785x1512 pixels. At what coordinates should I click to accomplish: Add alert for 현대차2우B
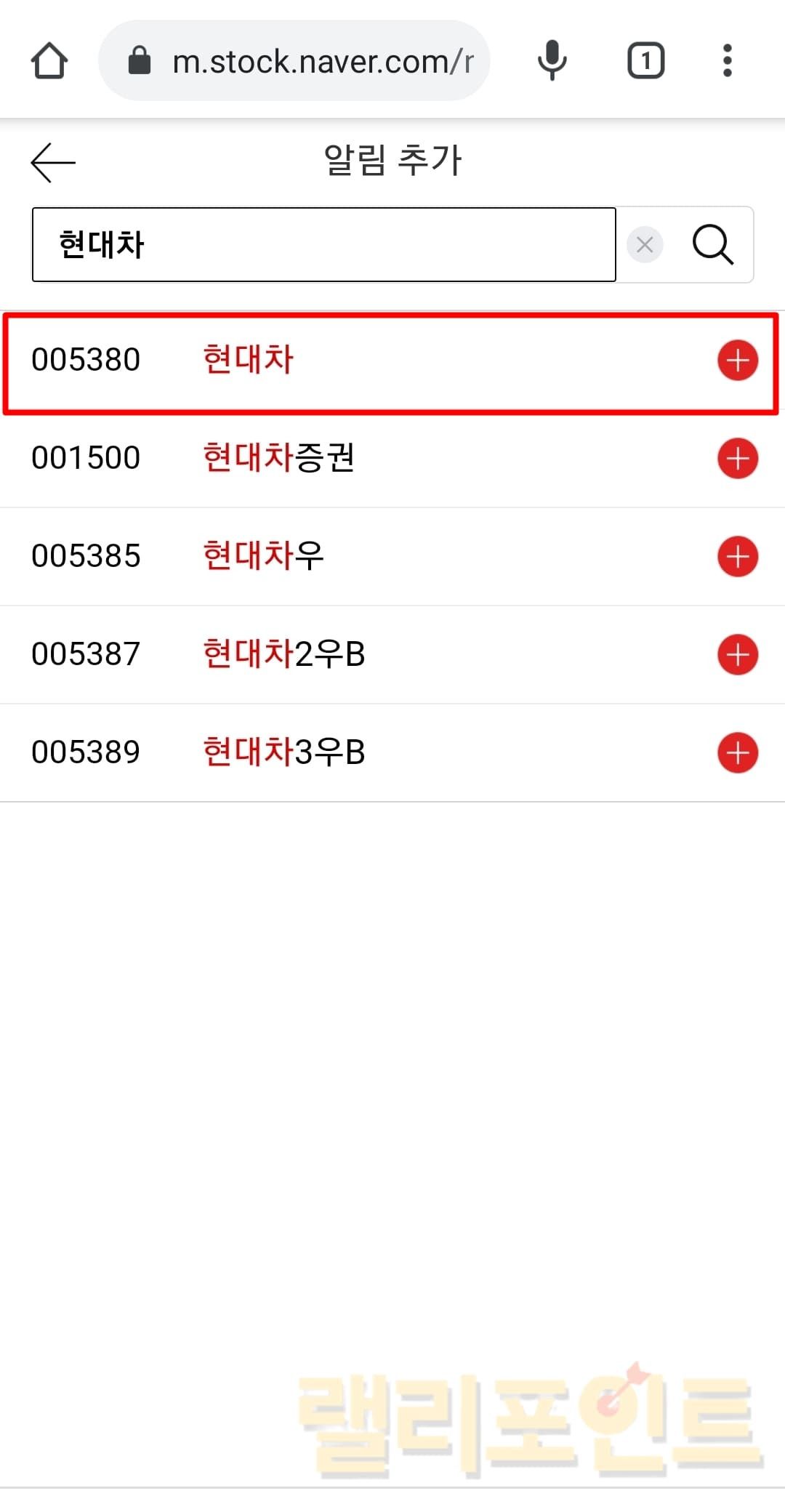pos(738,655)
